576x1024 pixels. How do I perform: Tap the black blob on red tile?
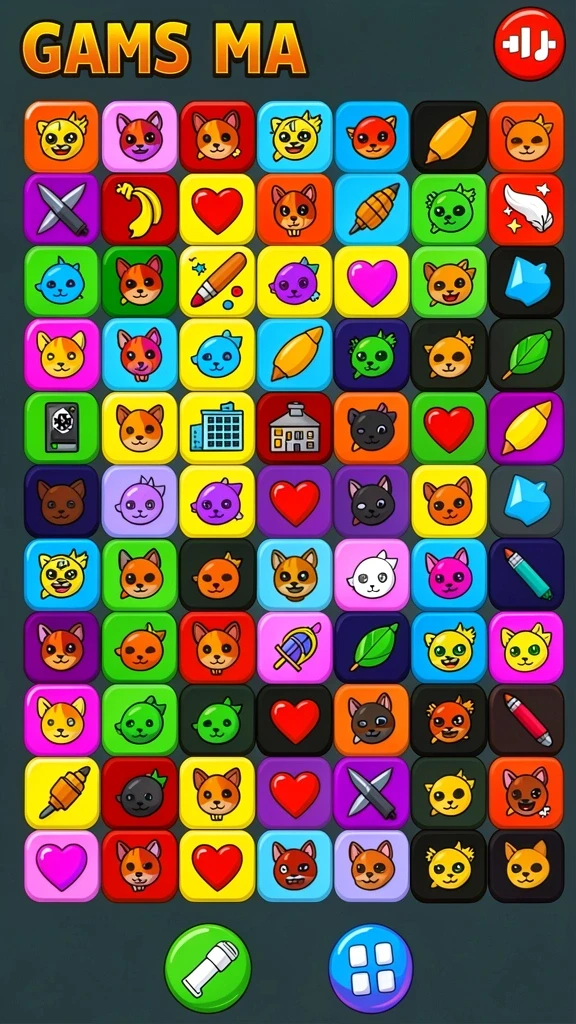tap(140, 793)
